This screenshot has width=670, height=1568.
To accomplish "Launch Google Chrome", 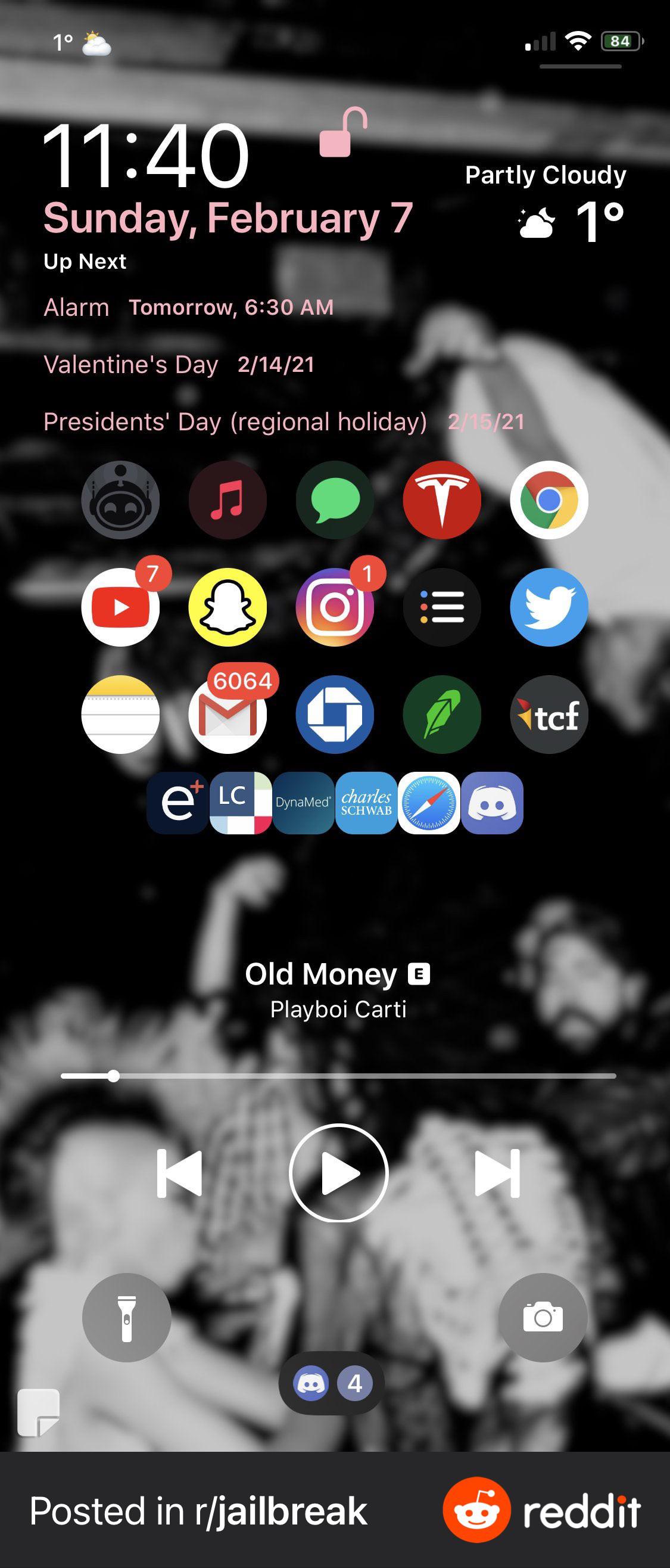I will tap(549, 500).
